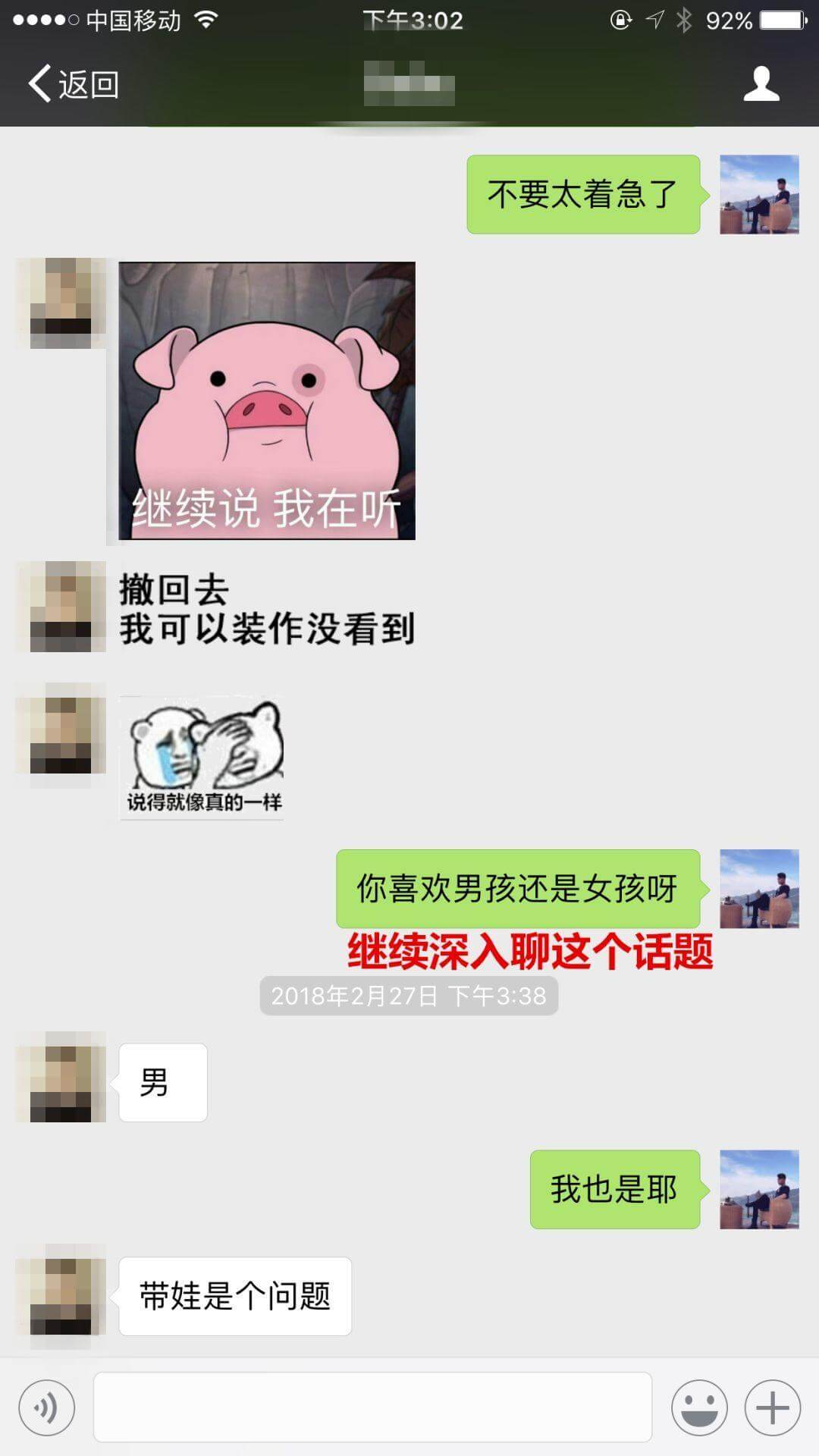Tap contact's avatar beside 带娃是个问题
819x1456 pixels.
(x=61, y=1296)
